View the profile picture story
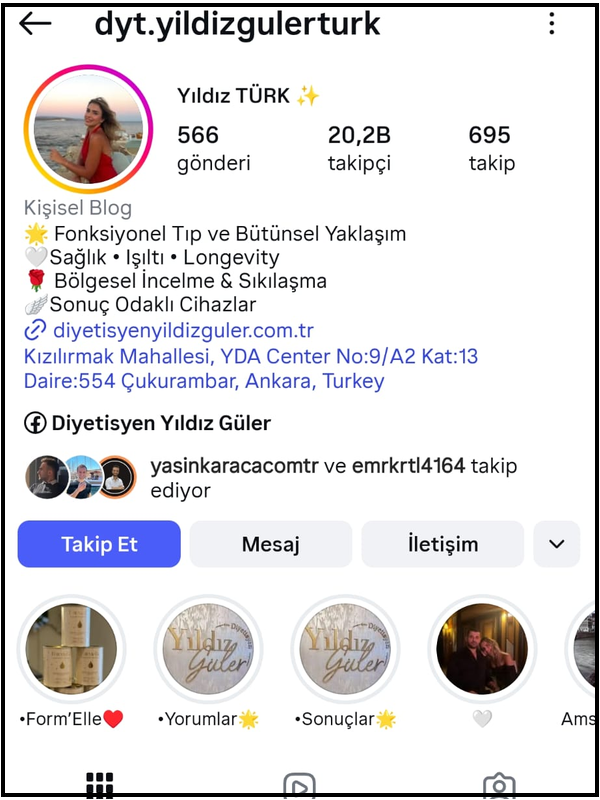 [87, 128]
